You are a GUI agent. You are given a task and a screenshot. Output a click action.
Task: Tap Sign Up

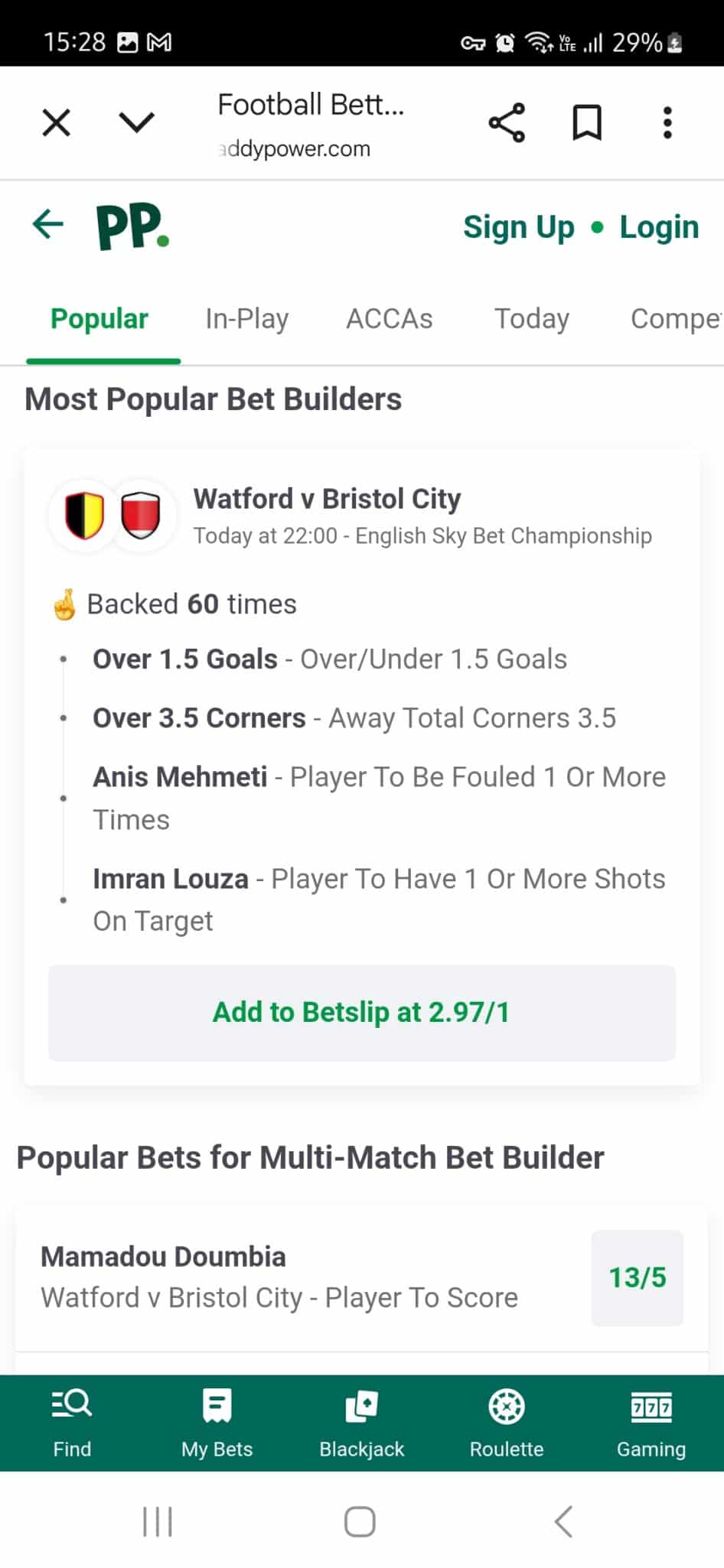pos(518,226)
